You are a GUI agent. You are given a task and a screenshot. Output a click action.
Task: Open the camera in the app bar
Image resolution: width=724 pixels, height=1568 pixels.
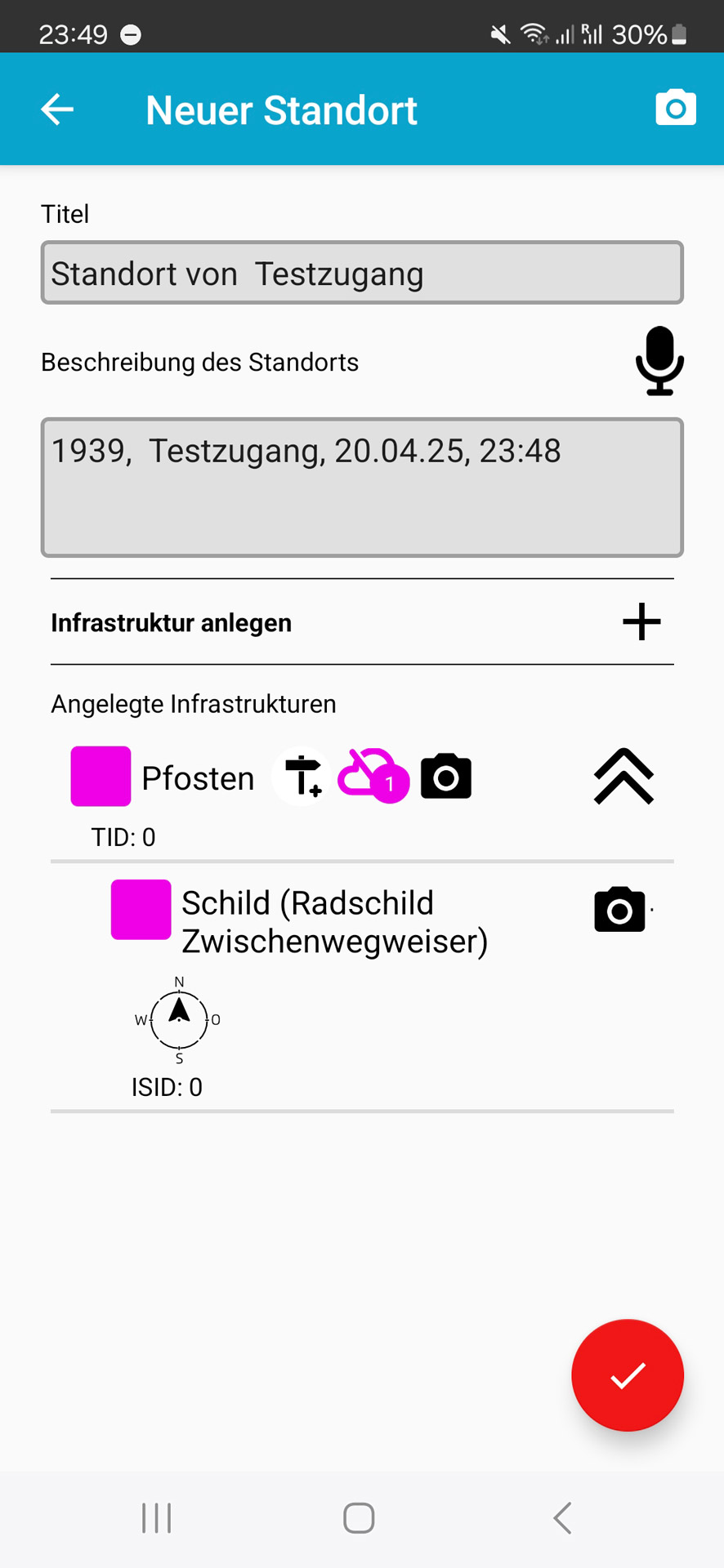[x=675, y=108]
